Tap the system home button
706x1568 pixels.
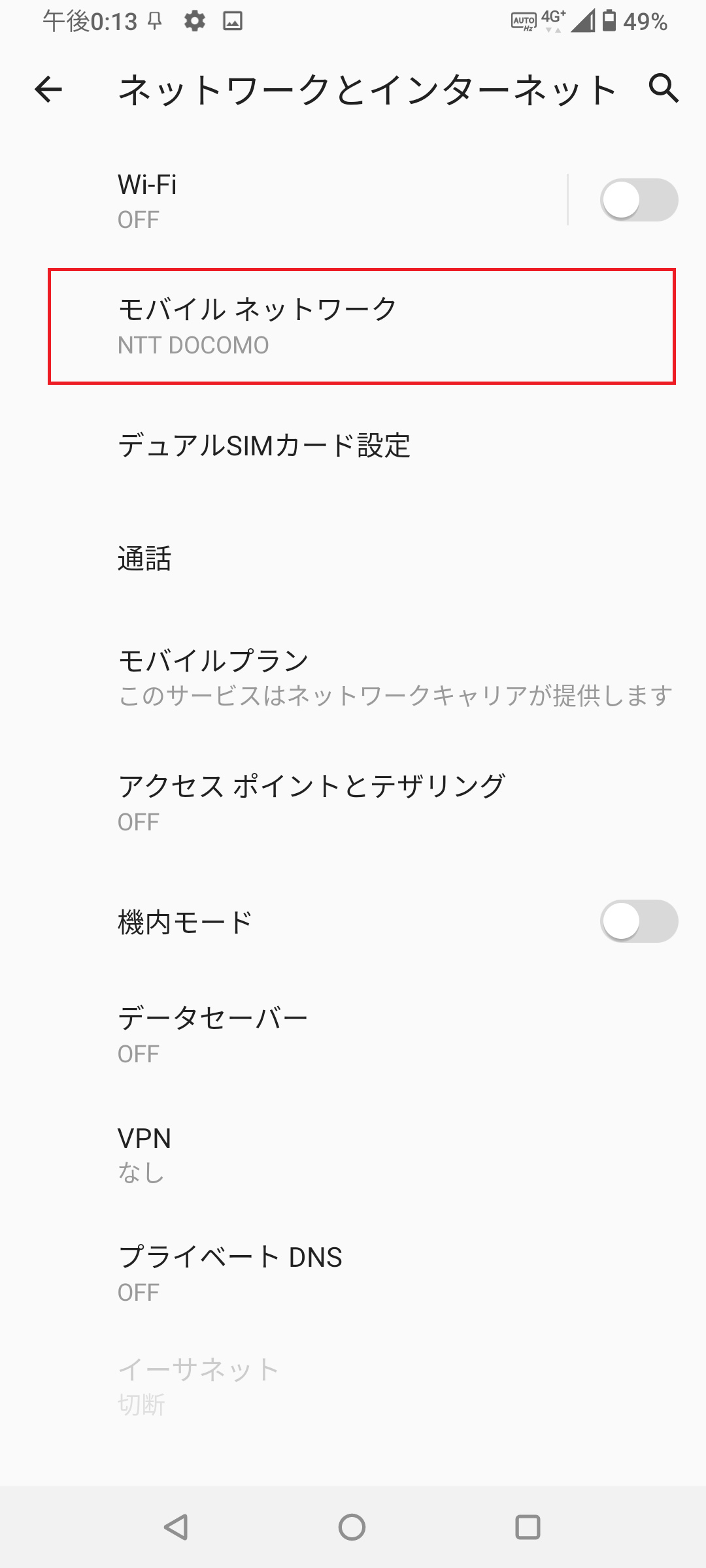352,1527
